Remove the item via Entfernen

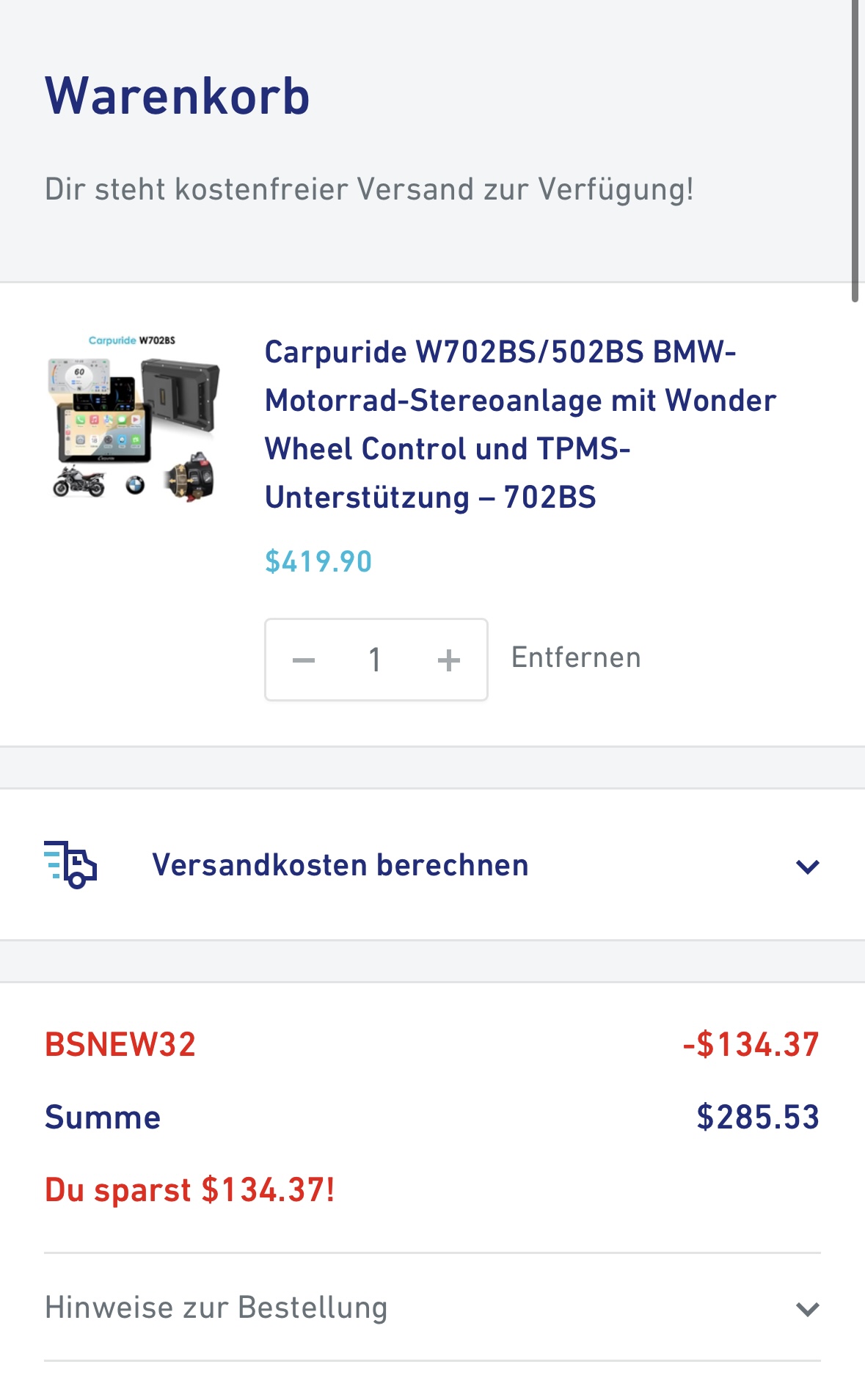pyautogui.click(x=576, y=657)
